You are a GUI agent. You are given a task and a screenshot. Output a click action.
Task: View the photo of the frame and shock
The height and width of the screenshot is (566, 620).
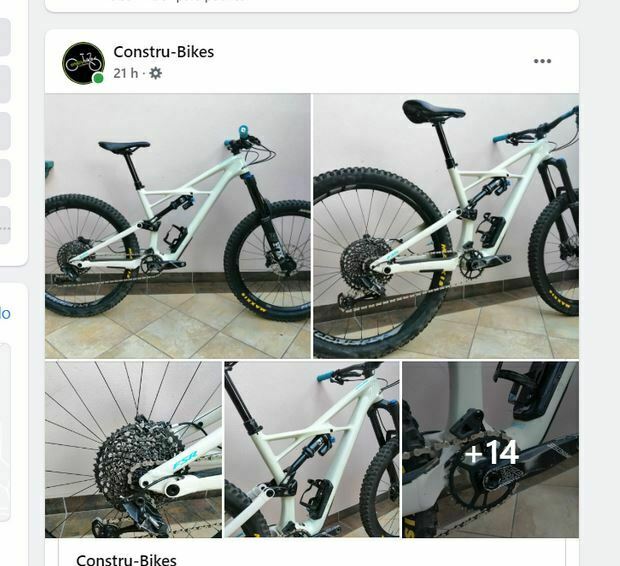[x=311, y=449]
